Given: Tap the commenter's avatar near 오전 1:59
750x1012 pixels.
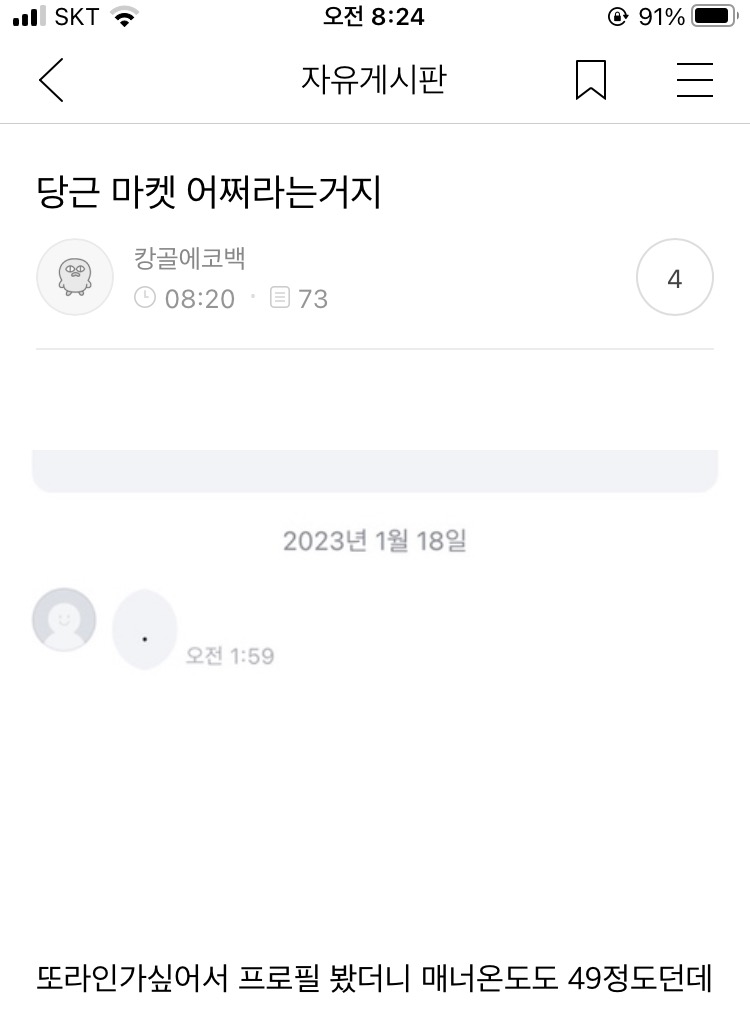Looking at the screenshot, I should click(63, 620).
